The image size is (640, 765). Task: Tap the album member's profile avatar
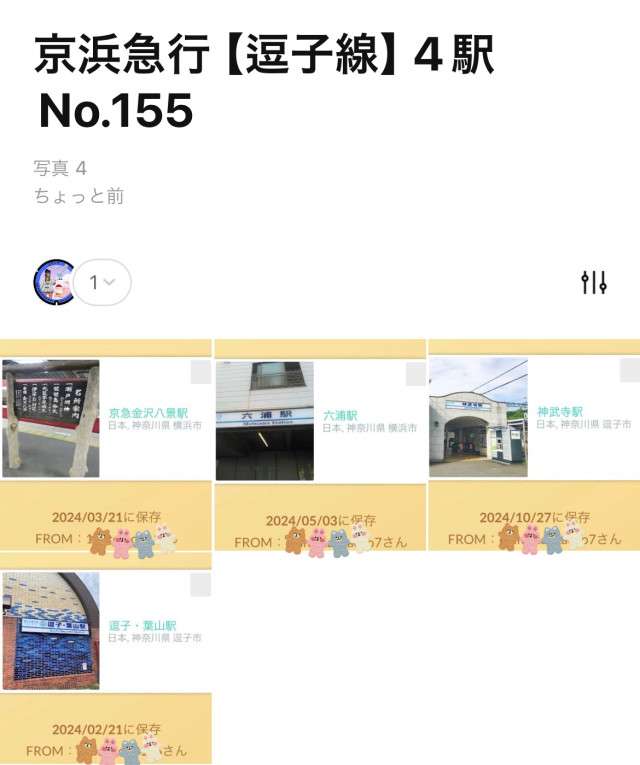click(x=55, y=283)
